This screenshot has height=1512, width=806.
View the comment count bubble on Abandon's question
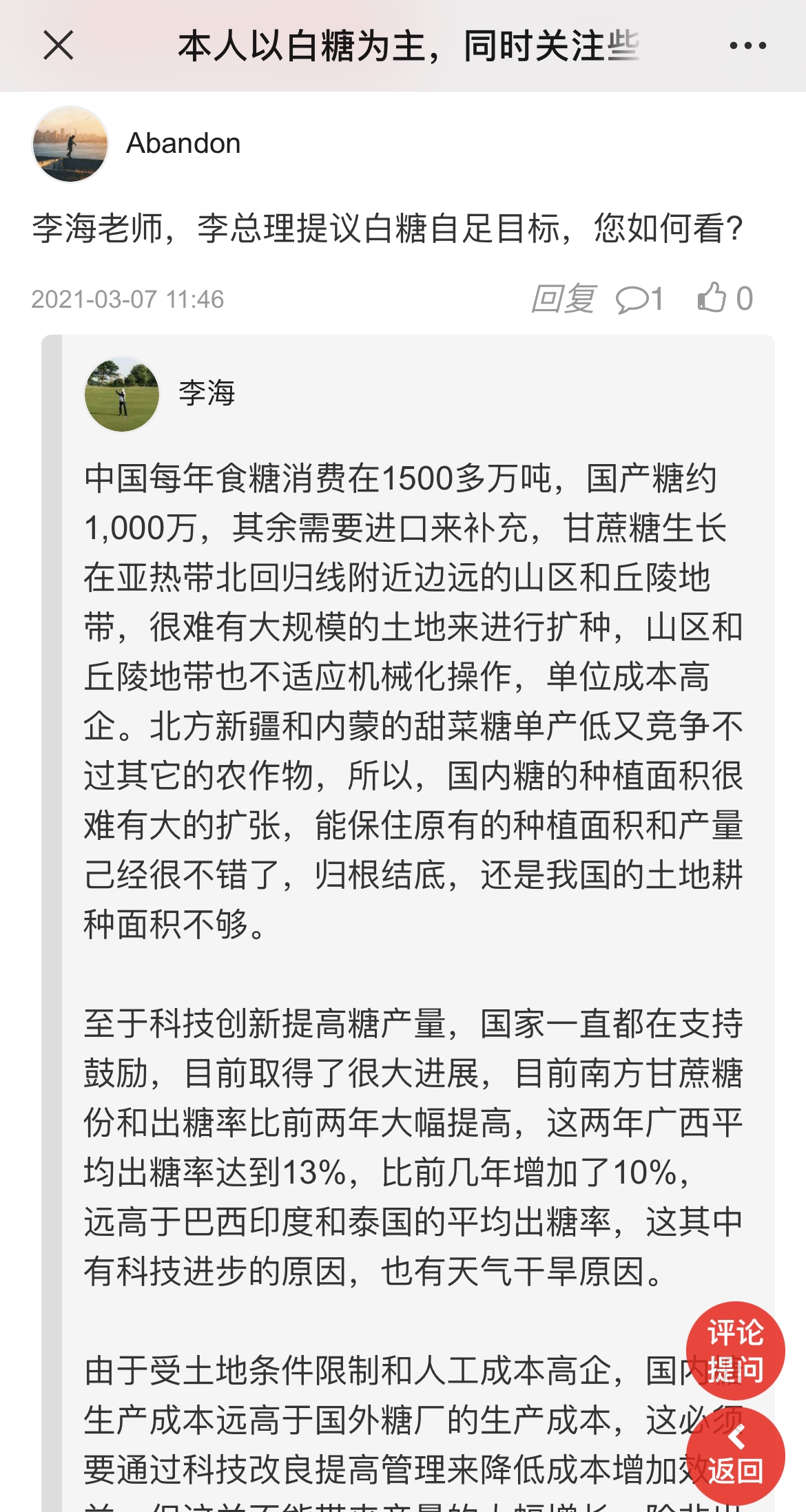tap(639, 299)
